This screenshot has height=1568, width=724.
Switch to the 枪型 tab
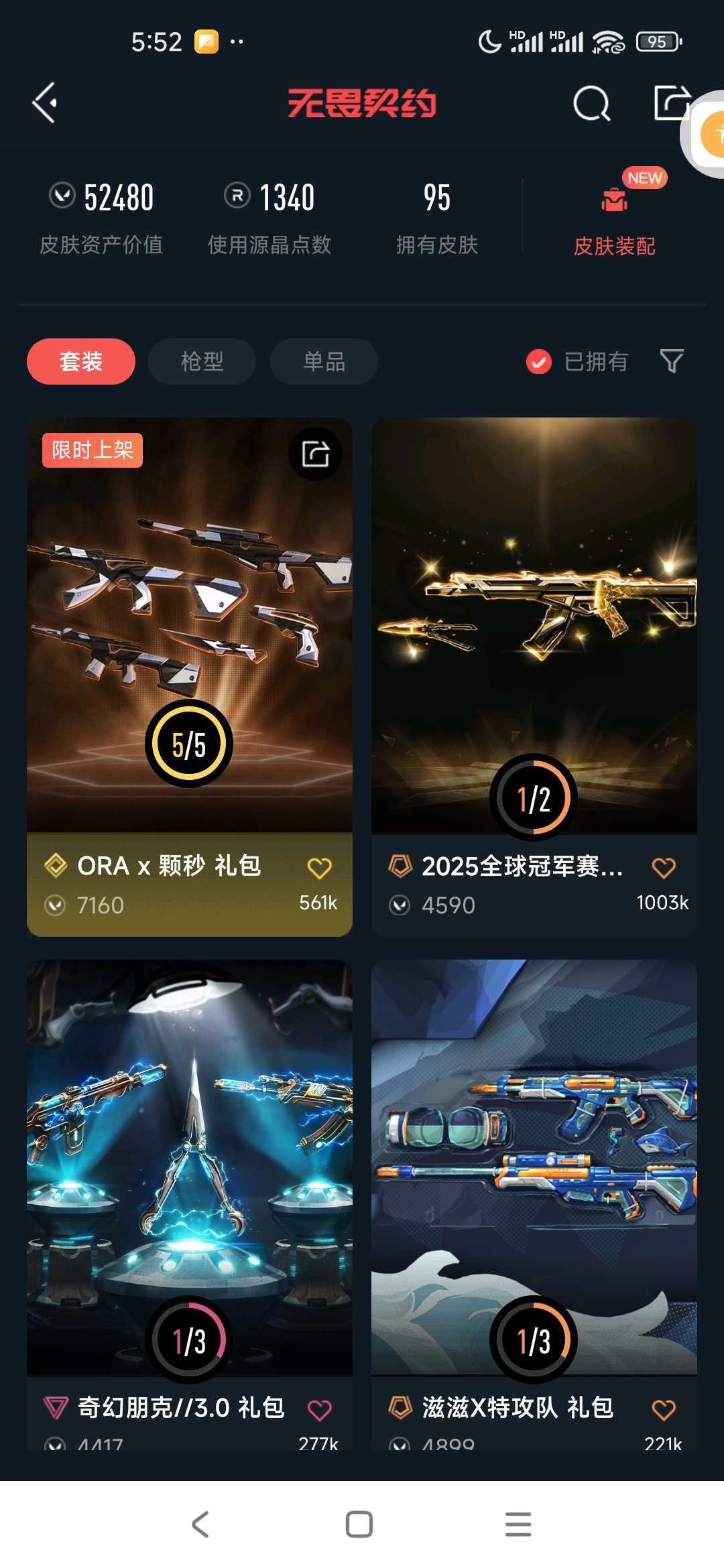click(202, 362)
